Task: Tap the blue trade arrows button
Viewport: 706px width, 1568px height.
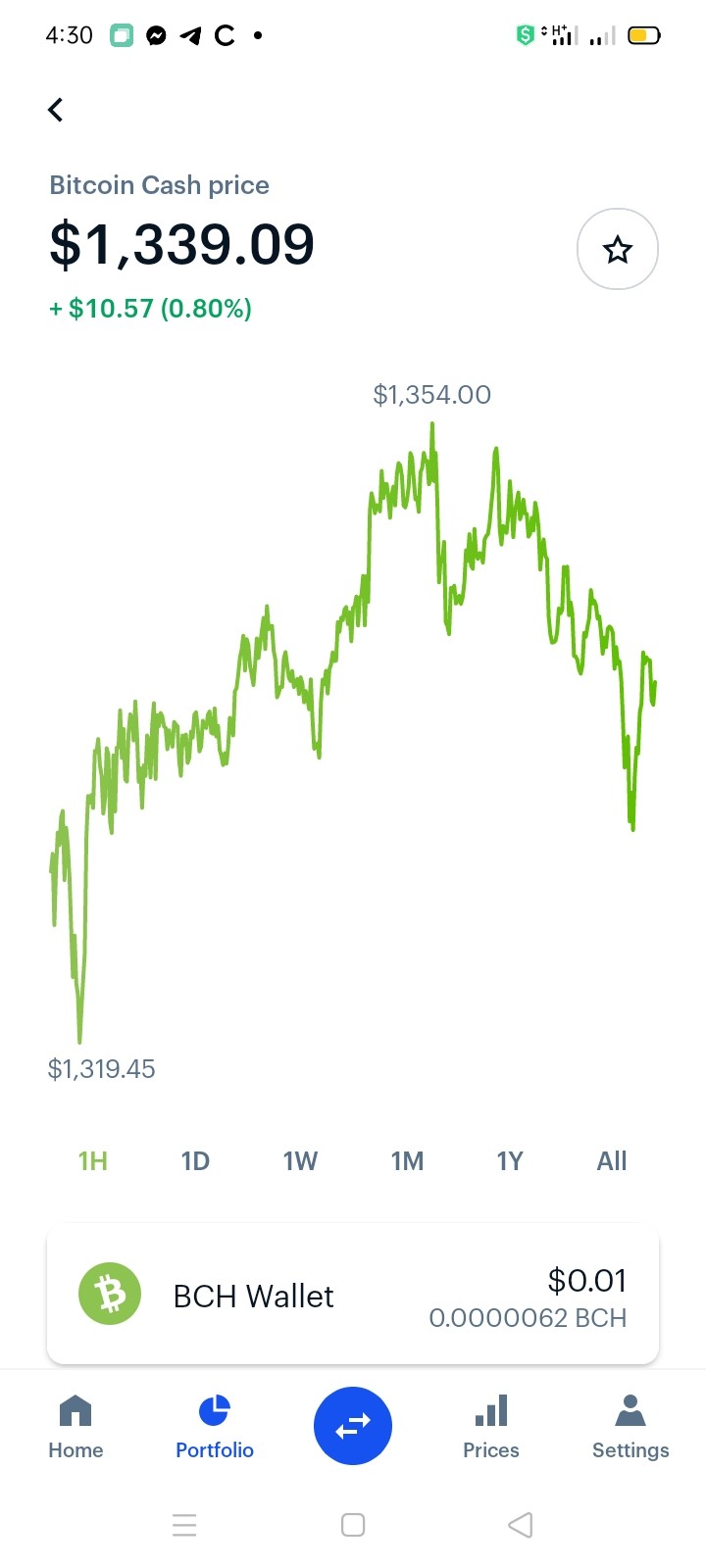Action: (x=353, y=1426)
